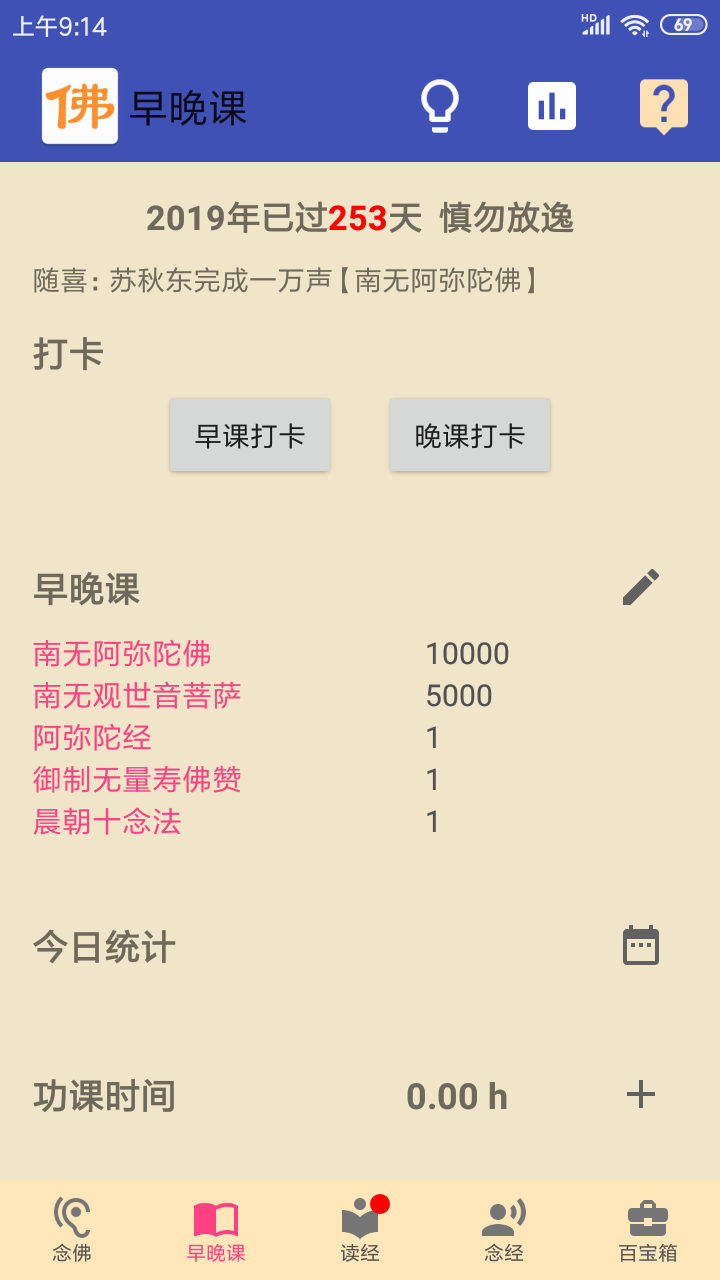Image resolution: width=720 pixels, height=1280 pixels.
Task: Open 南无观世音菩萨 practice item
Action: [x=137, y=696]
